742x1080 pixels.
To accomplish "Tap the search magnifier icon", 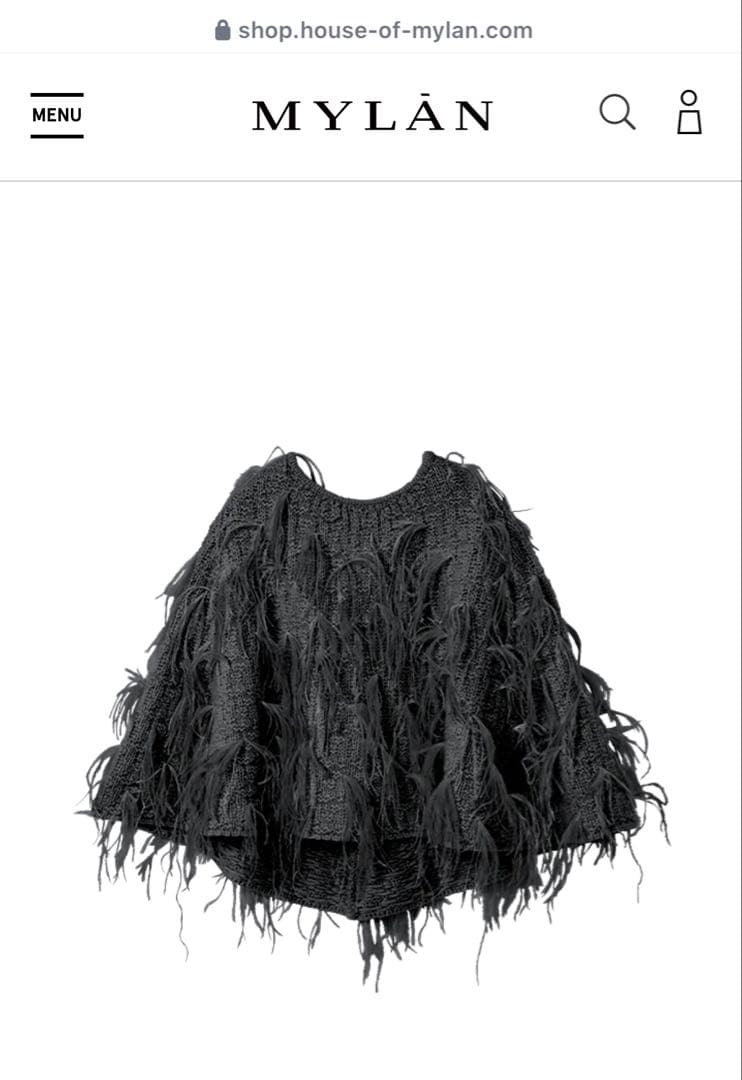I will pos(617,113).
